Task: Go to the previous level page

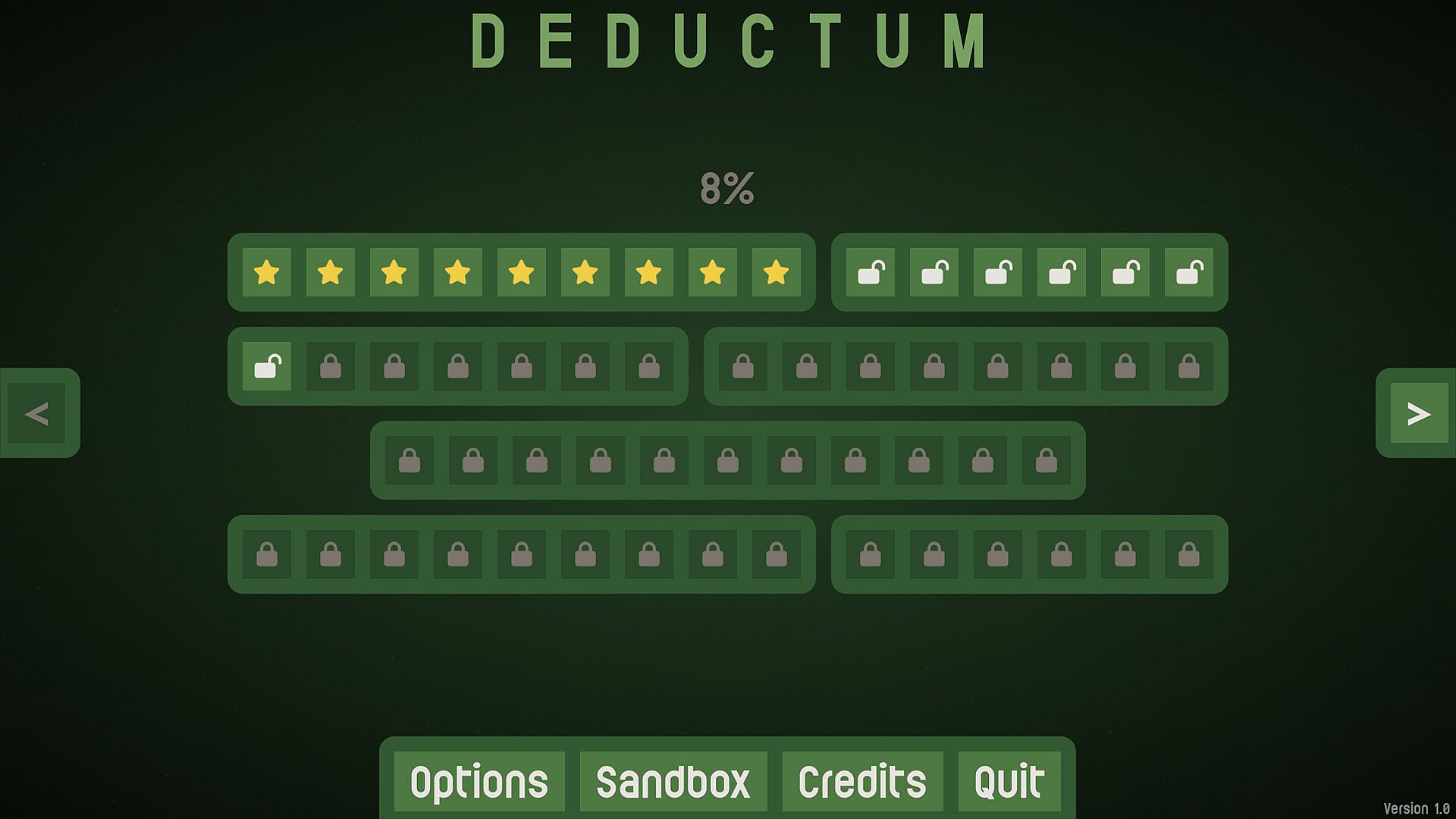Action: pos(36,413)
